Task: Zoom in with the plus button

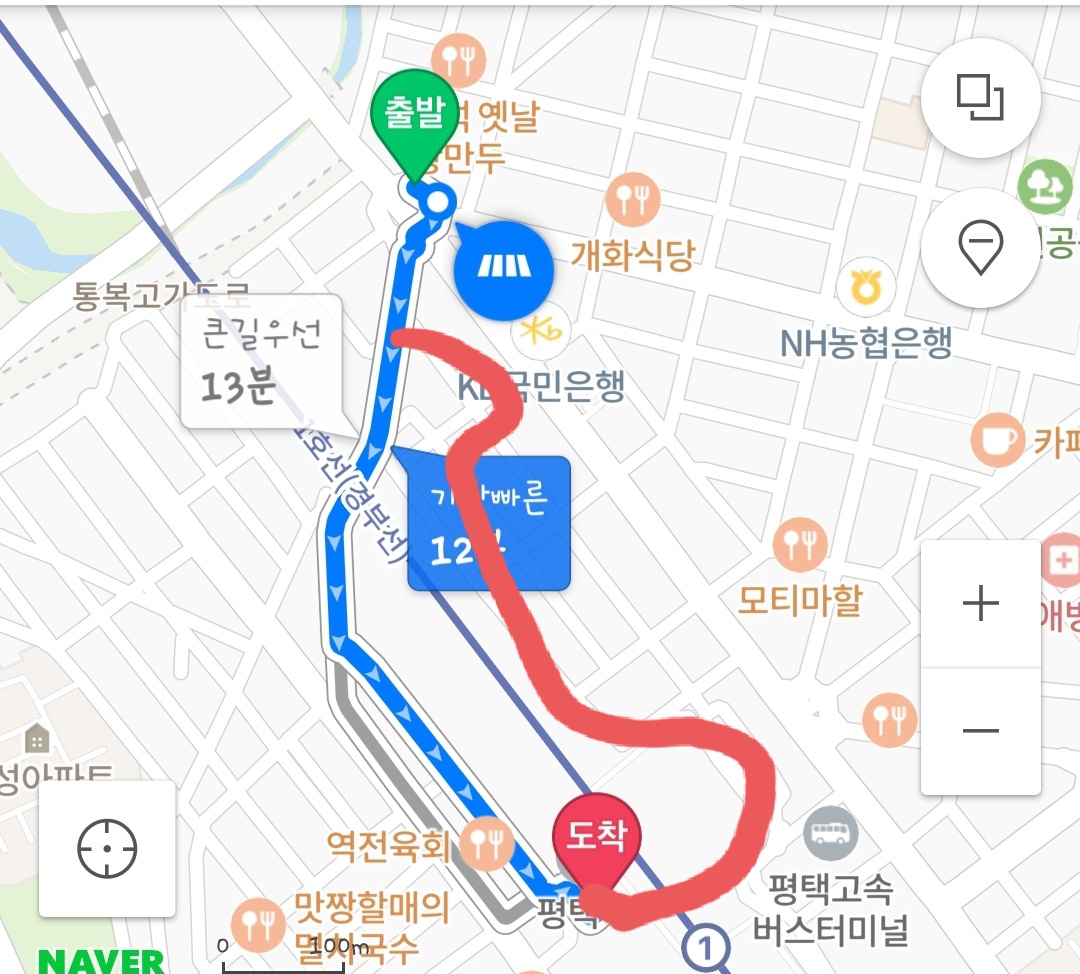Action: coord(980,603)
